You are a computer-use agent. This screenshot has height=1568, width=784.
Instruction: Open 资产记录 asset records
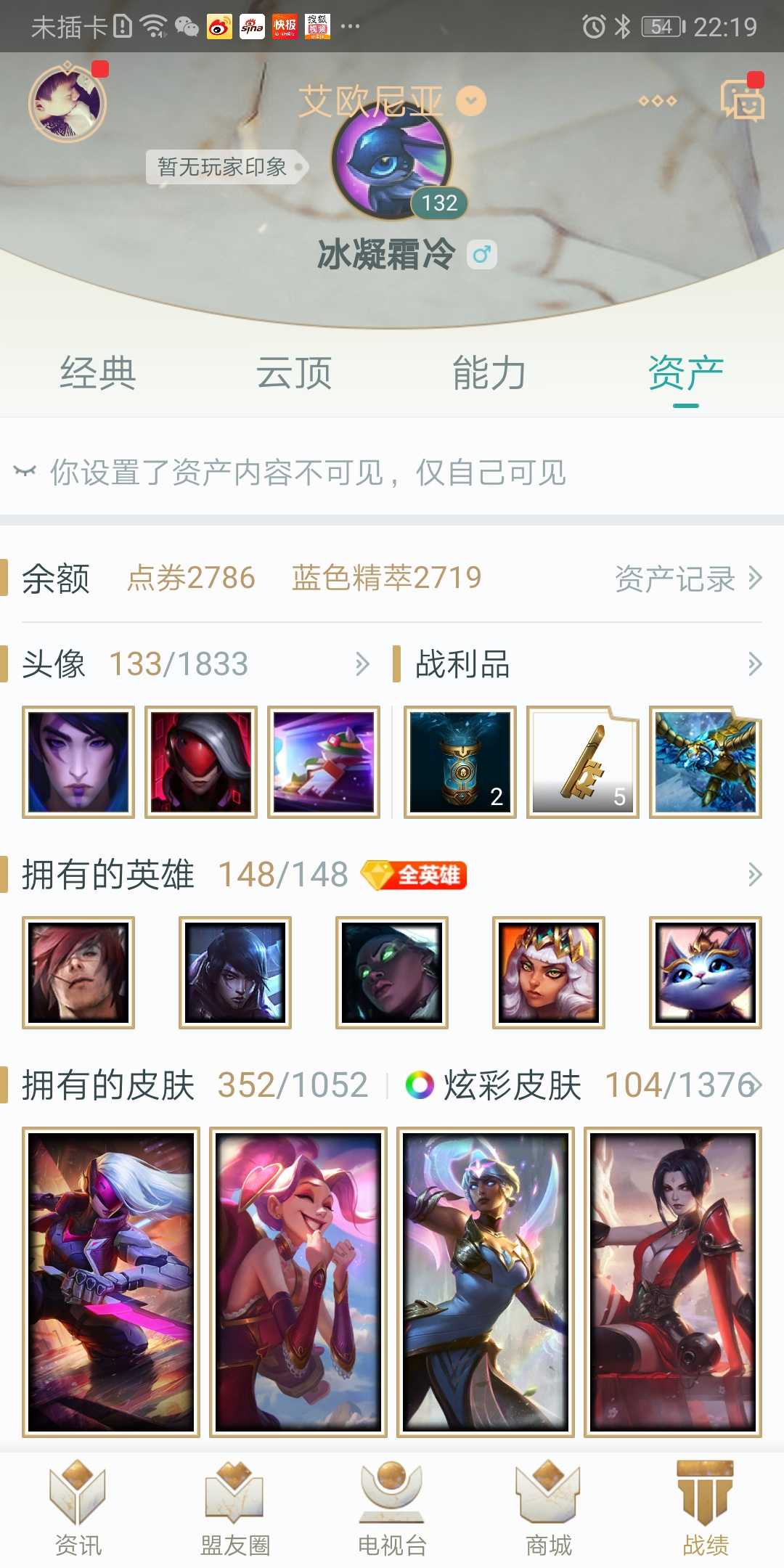coord(689,579)
